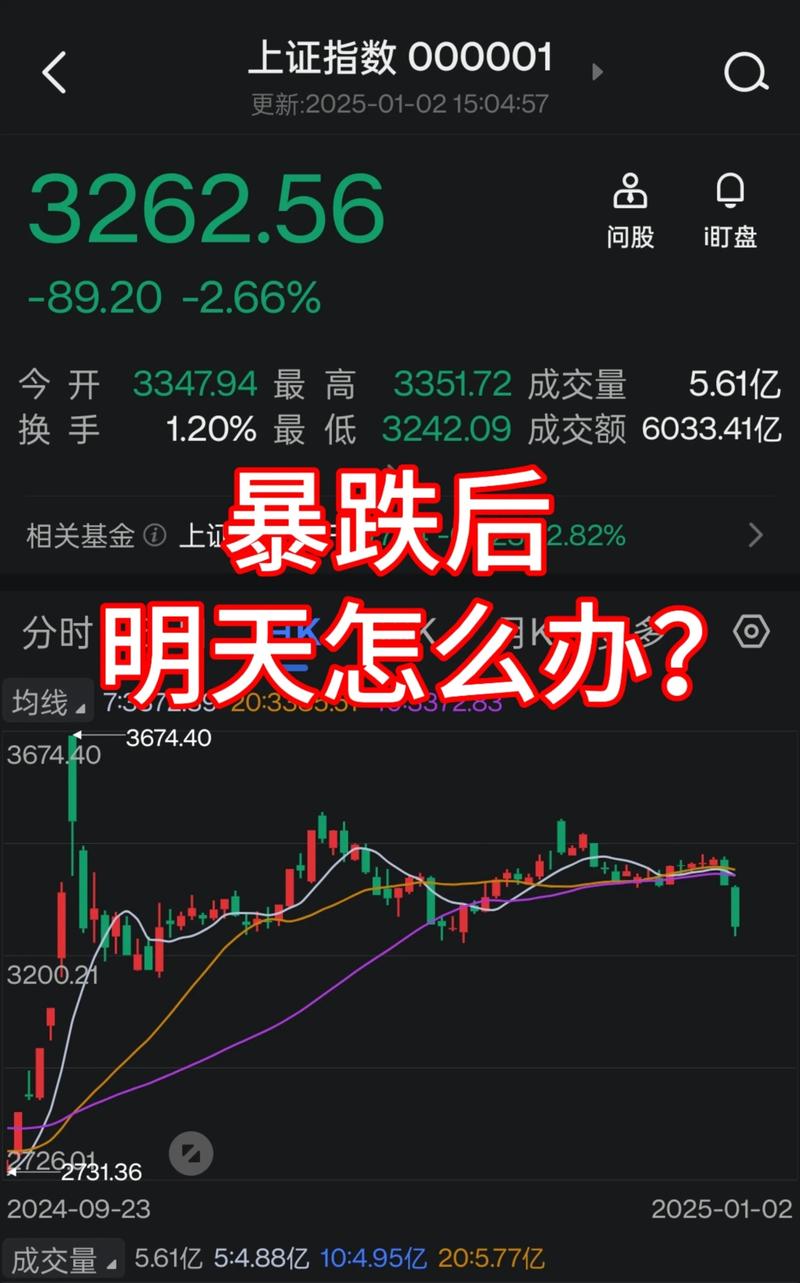This screenshot has width=800, height=1283.
Task: Open the 问股 assistant
Action: coord(630,210)
